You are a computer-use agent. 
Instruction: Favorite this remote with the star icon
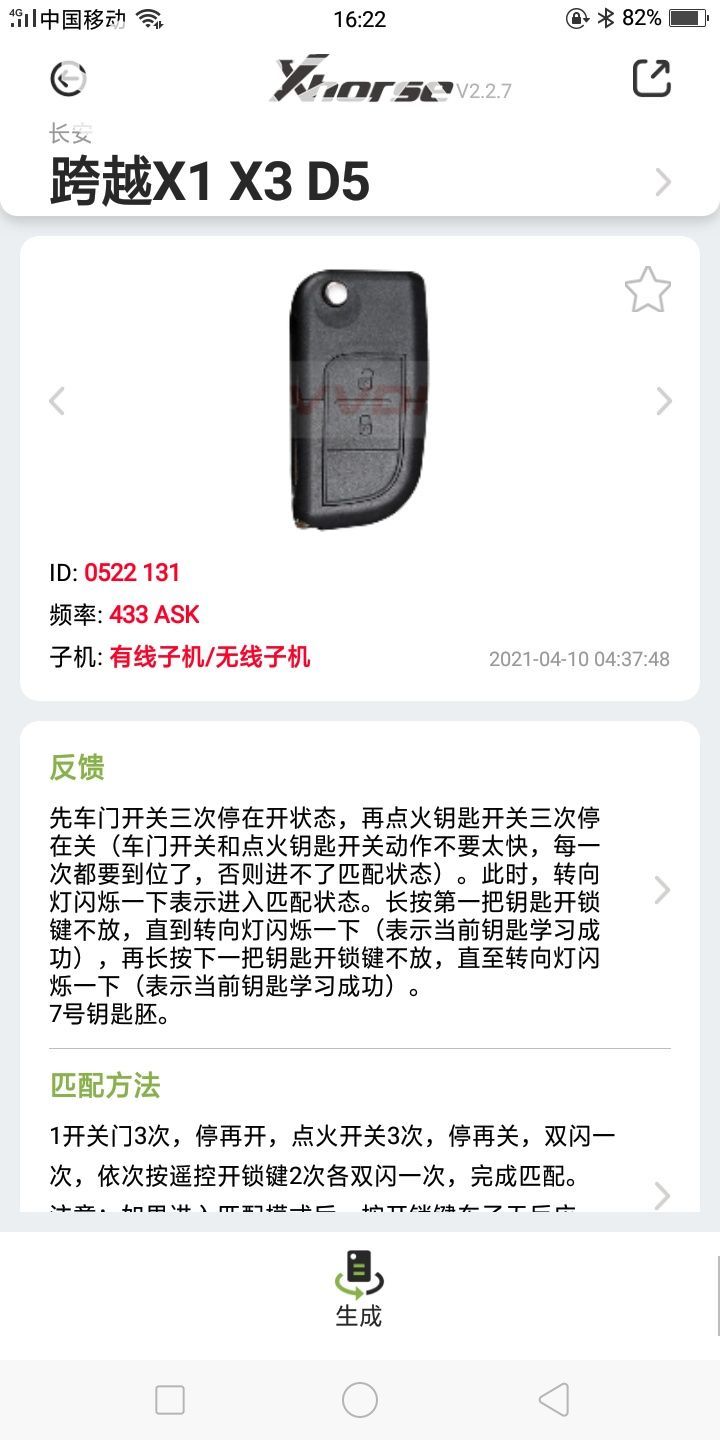click(647, 290)
